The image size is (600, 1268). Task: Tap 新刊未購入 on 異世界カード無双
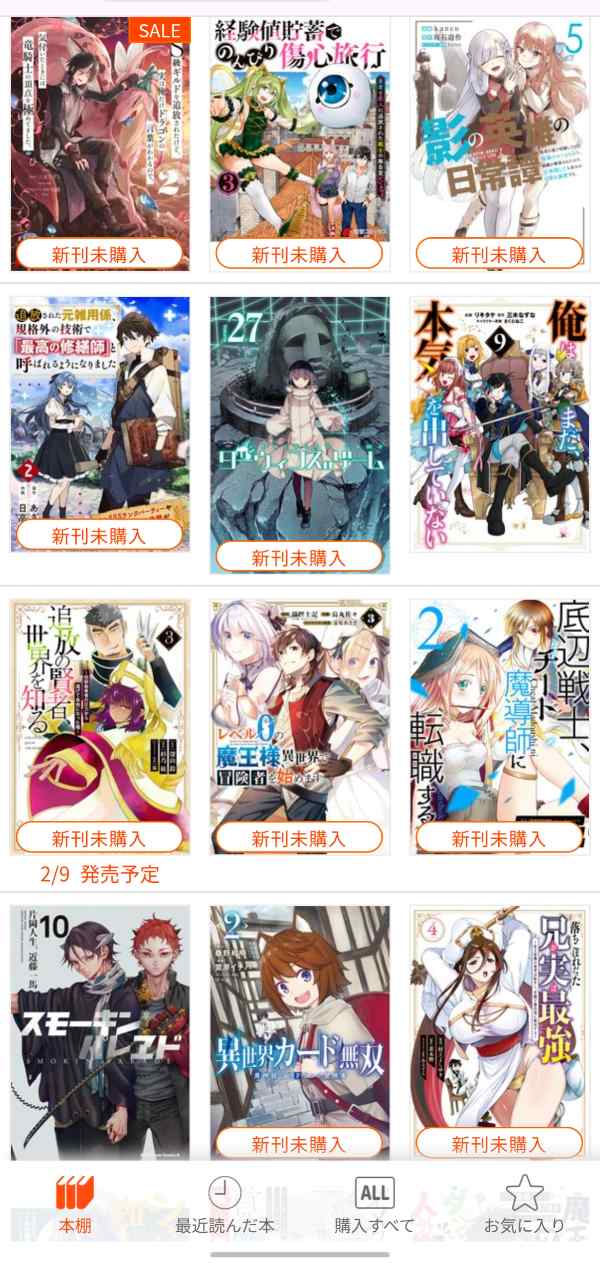(299, 1144)
